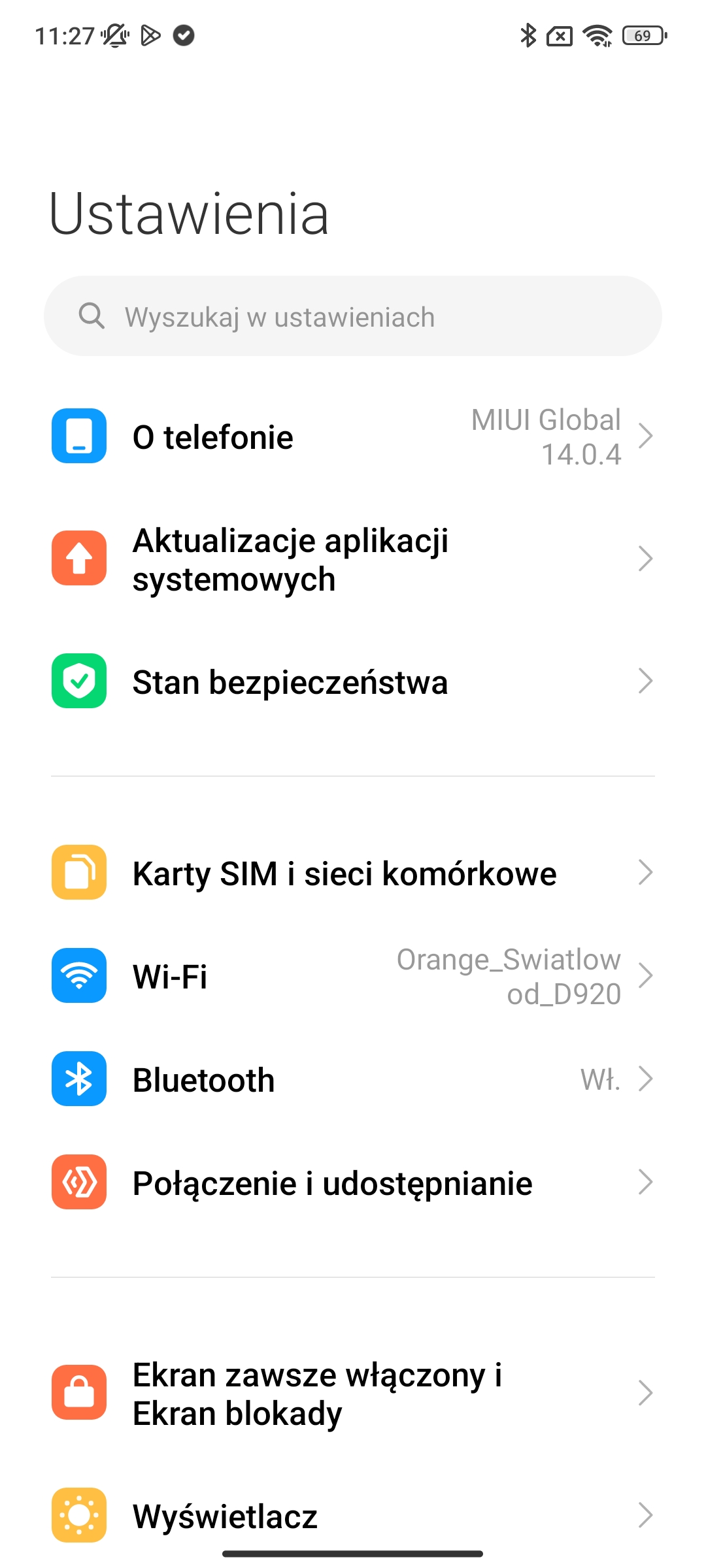Screen dimensions: 706x1568
Task: Open Ekran zawsze włączony i Ekran blokady
Action: click(x=353, y=1393)
